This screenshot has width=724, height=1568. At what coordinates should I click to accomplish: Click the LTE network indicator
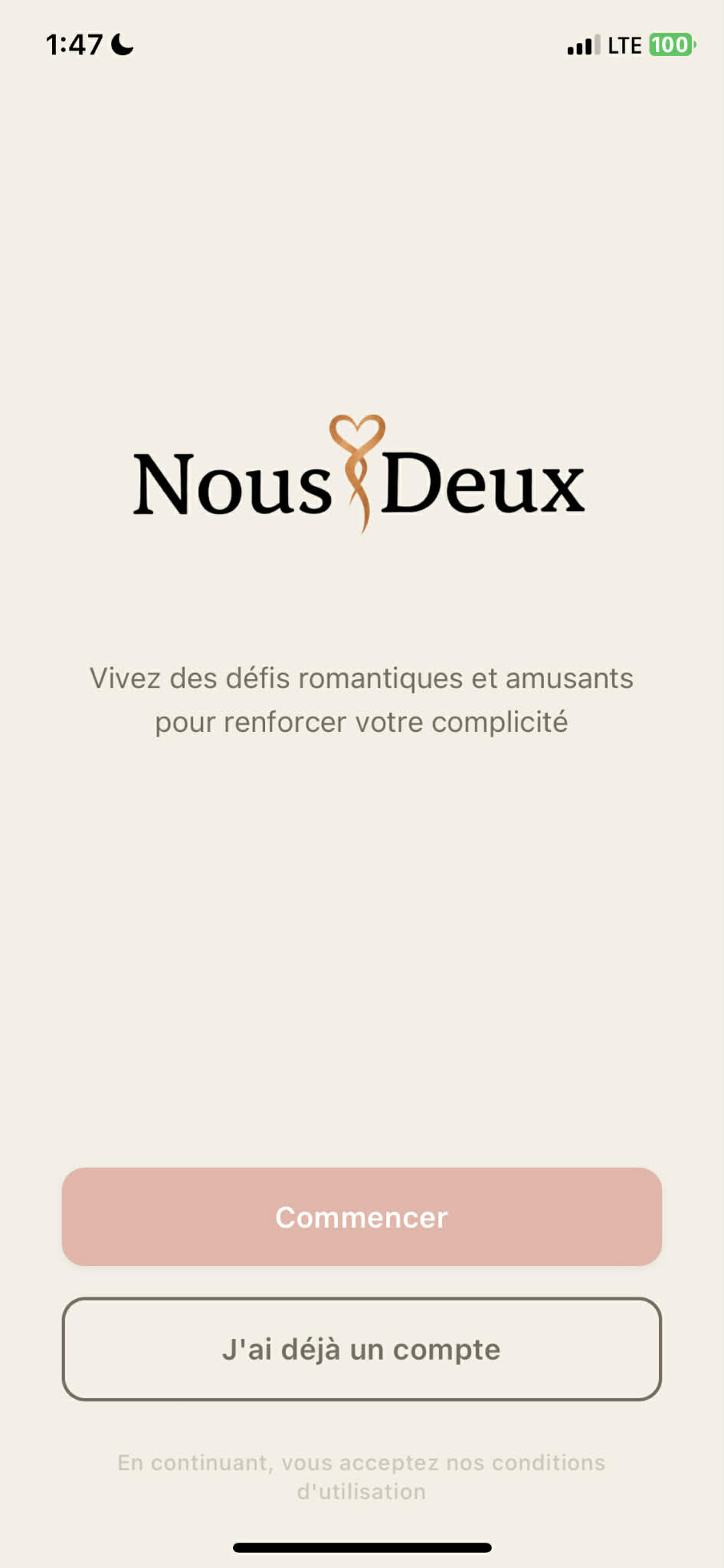click(x=624, y=44)
